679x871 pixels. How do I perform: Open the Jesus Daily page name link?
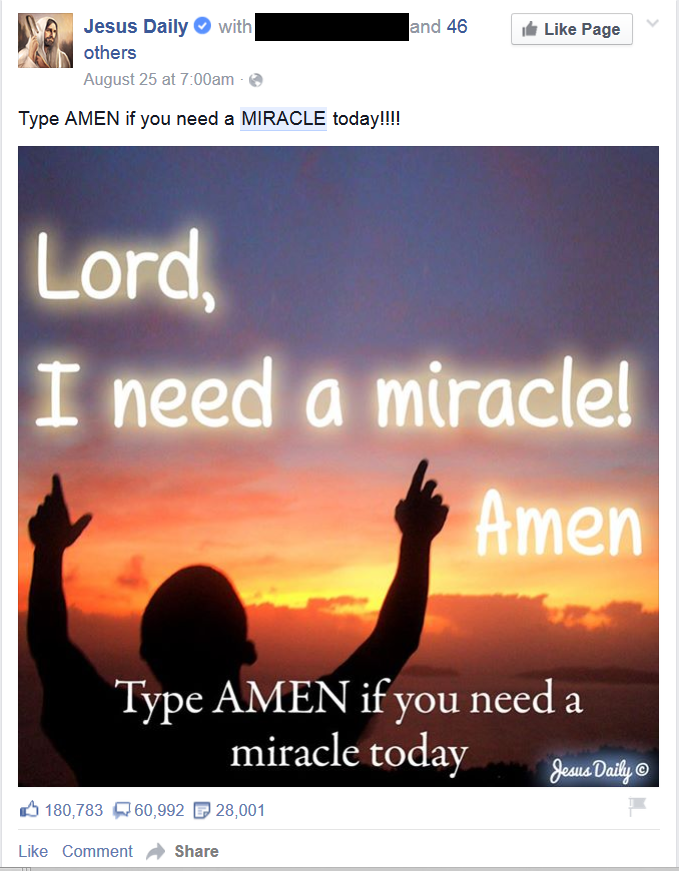[x=136, y=27]
